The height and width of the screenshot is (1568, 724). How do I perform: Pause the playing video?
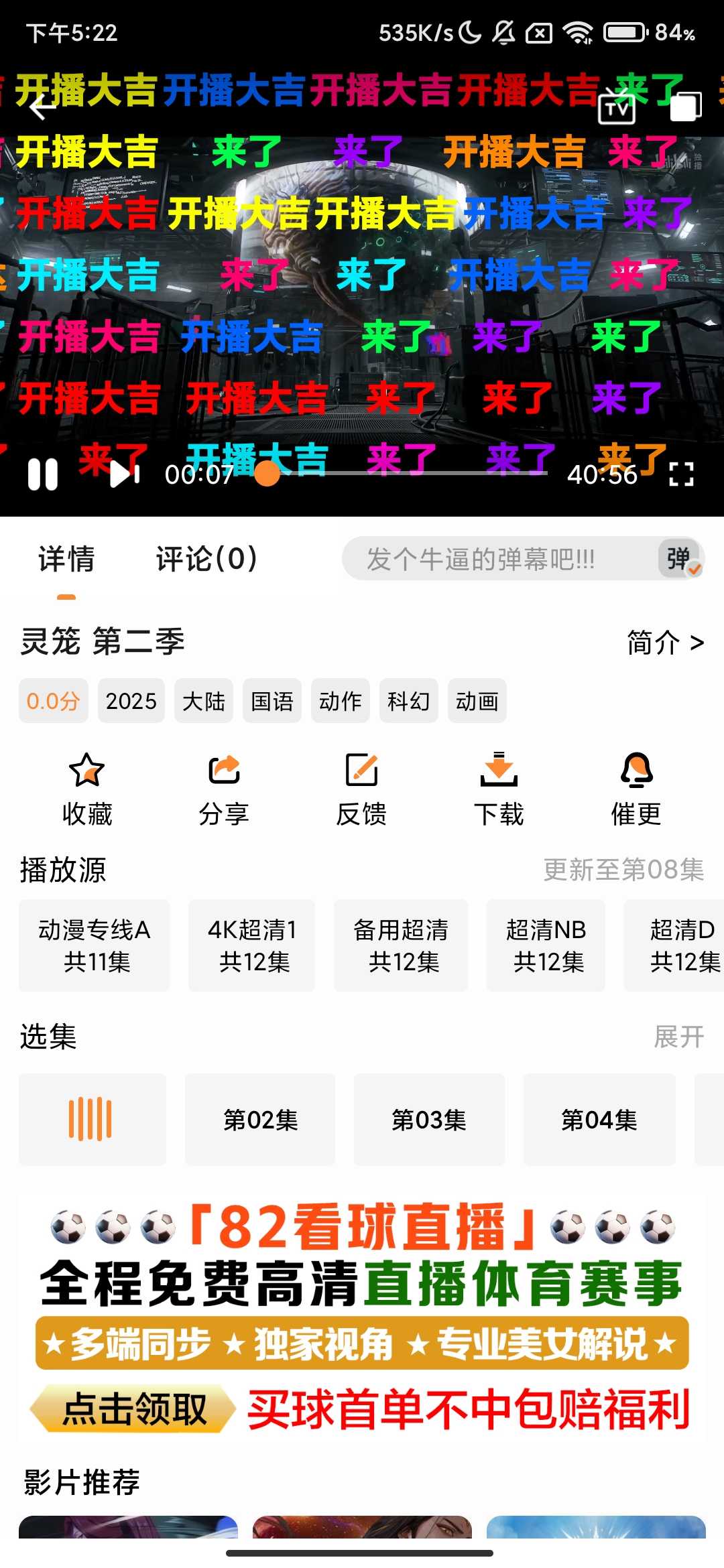pyautogui.click(x=42, y=474)
